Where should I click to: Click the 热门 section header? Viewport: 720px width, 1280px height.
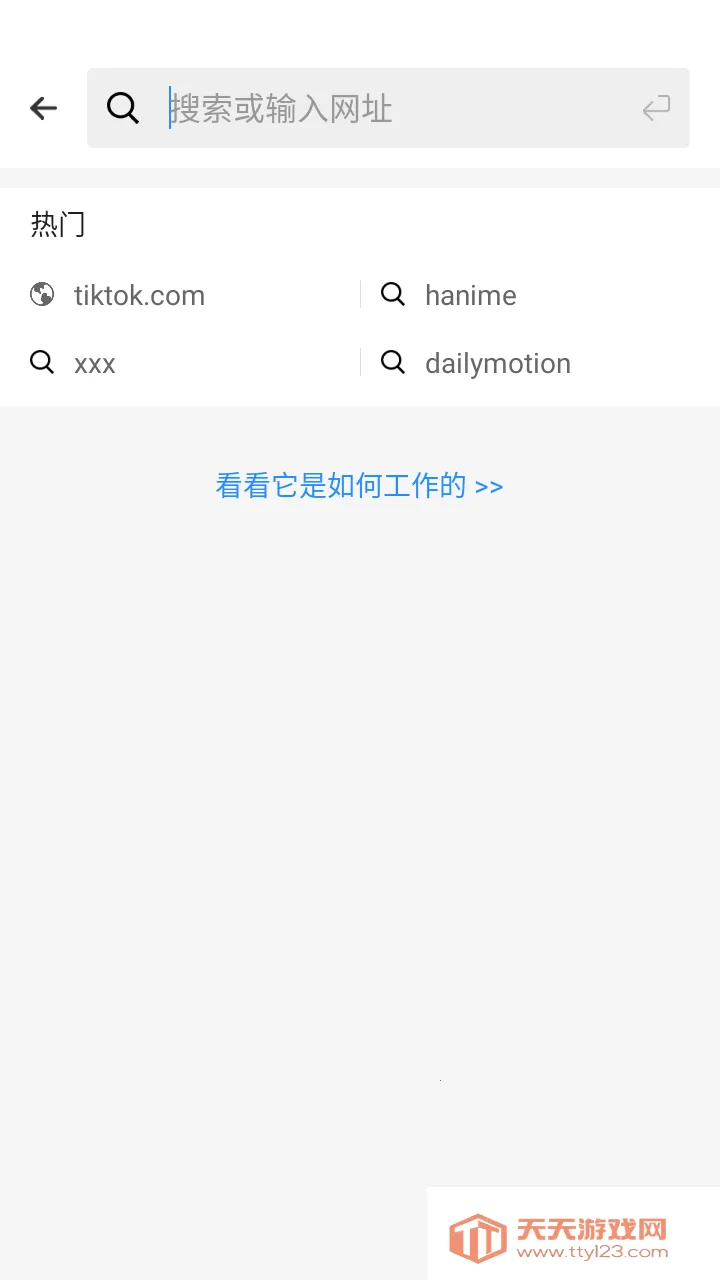coord(57,224)
